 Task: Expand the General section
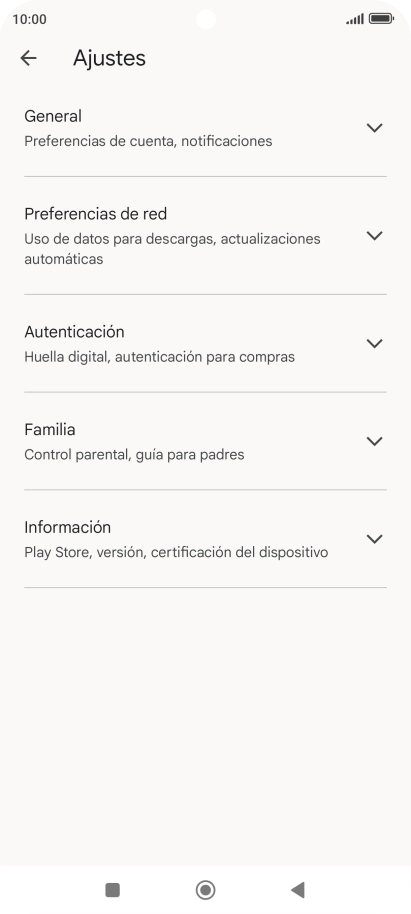tap(205, 128)
